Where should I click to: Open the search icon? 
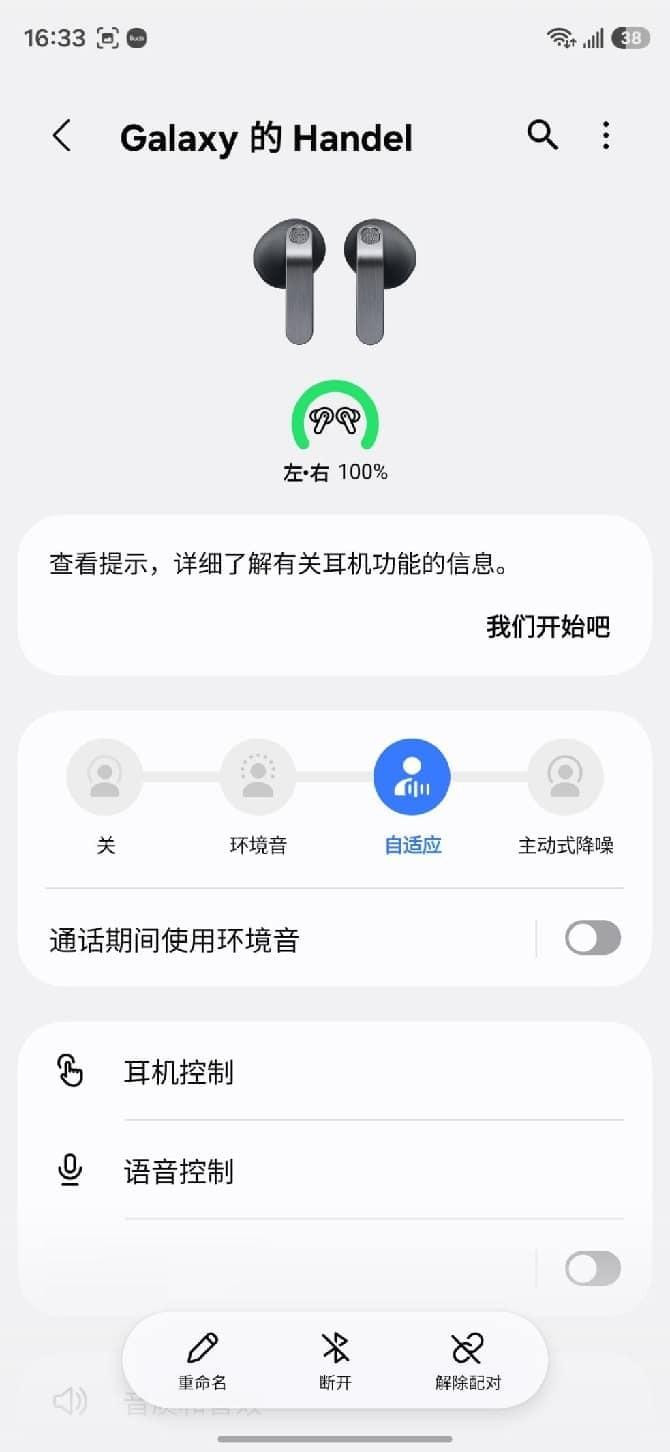[542, 135]
